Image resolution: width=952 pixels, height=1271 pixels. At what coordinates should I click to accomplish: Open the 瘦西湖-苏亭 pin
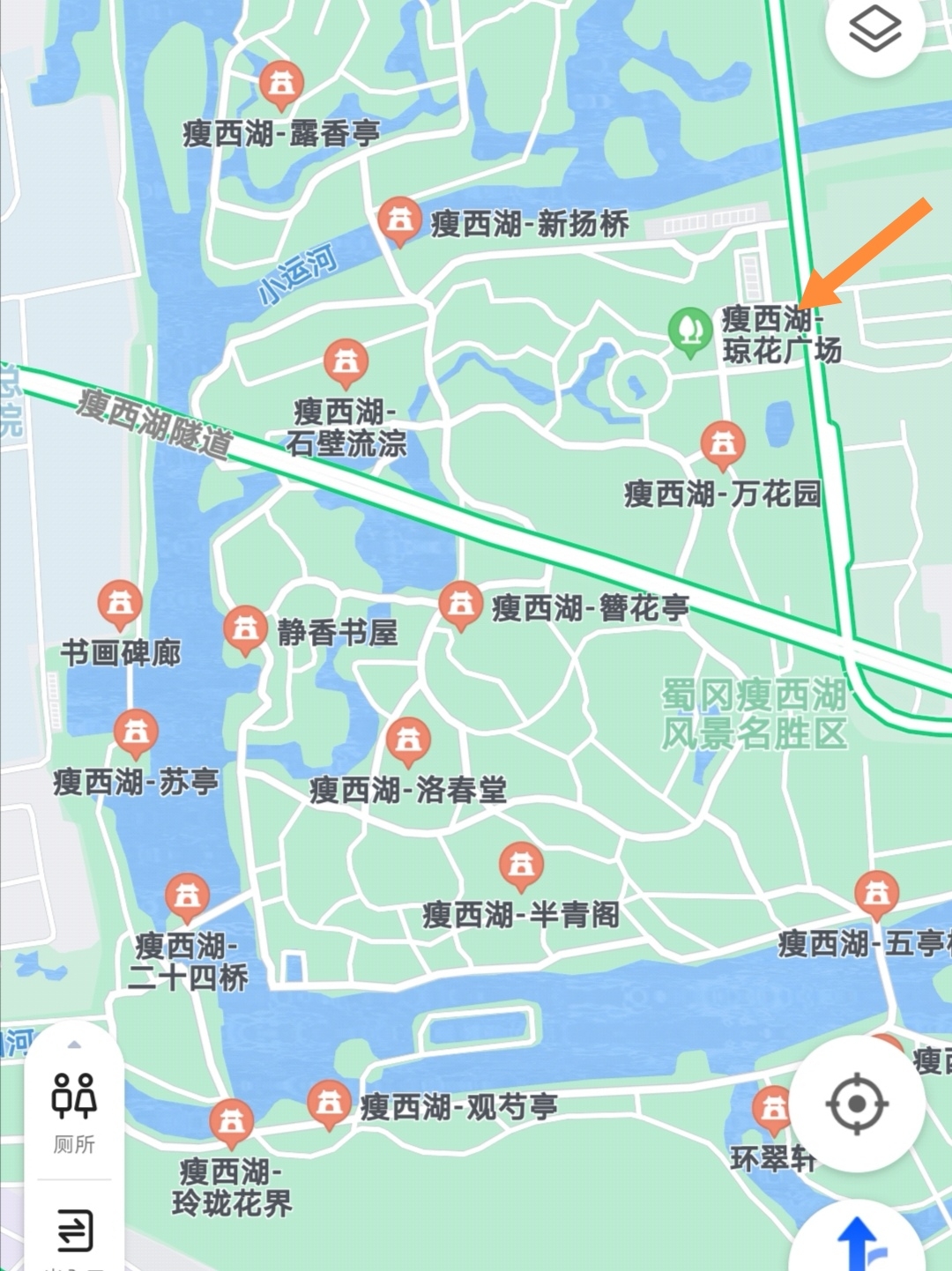point(136,732)
